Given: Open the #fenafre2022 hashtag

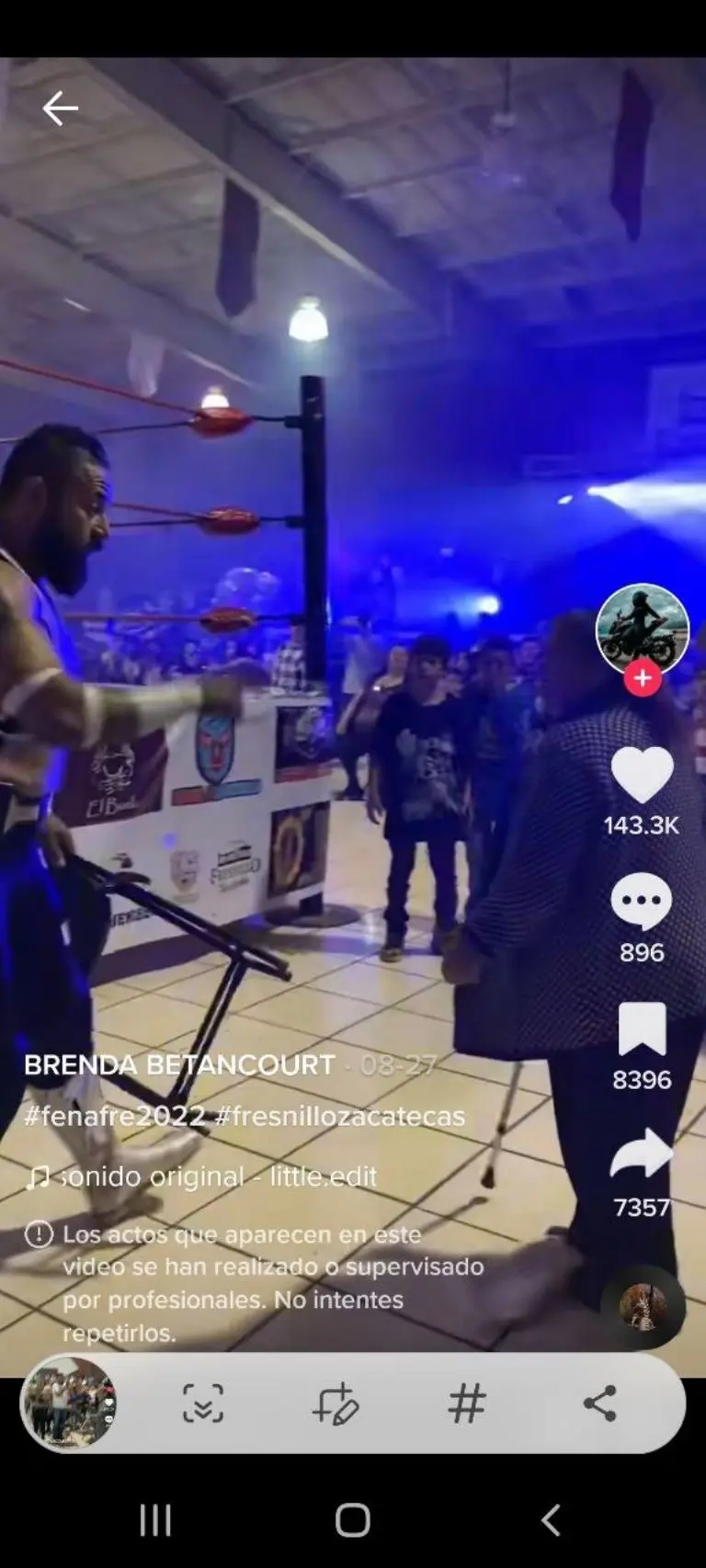Looking at the screenshot, I should (x=115, y=1116).
